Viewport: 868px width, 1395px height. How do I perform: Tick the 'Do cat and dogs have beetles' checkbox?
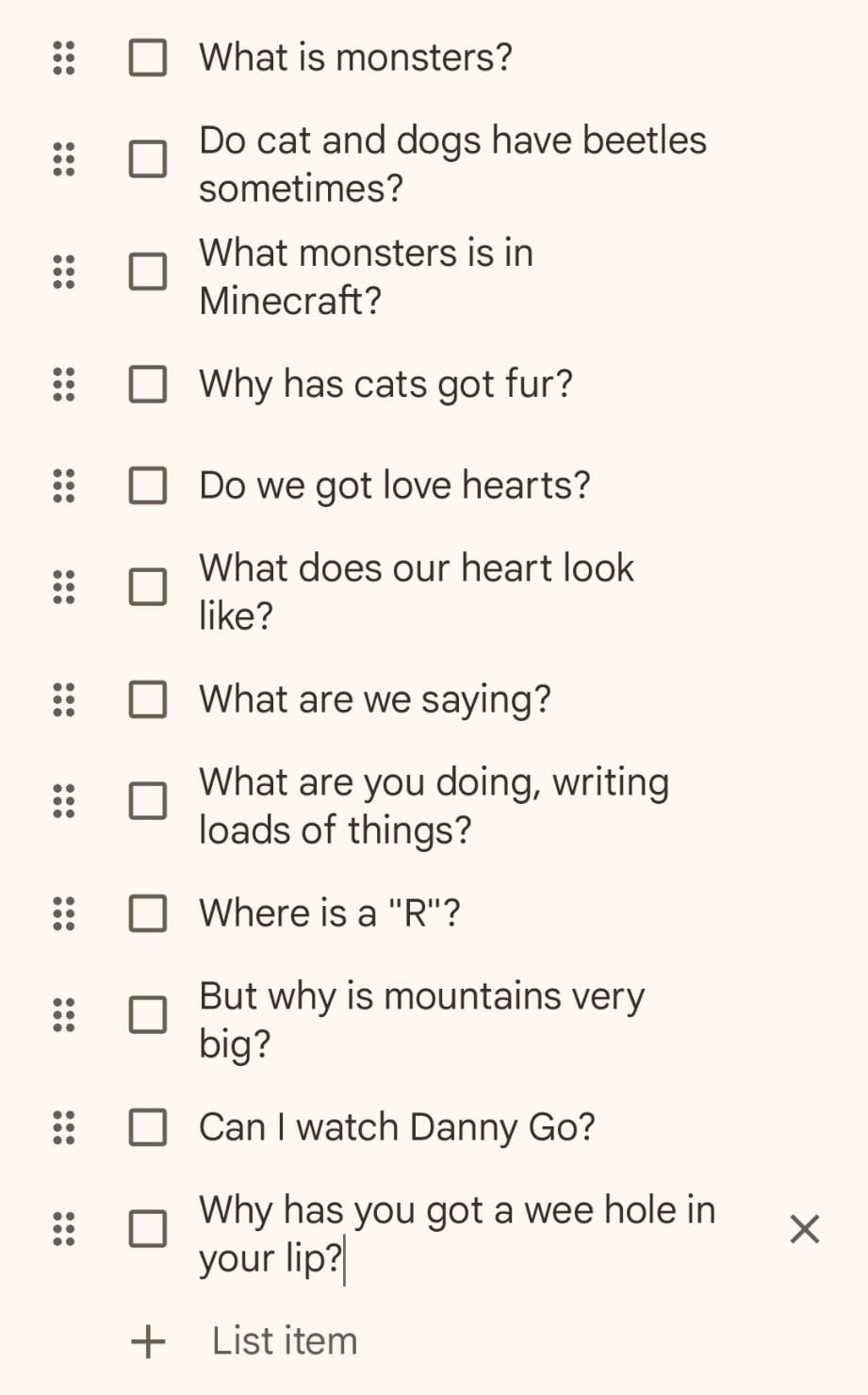pyautogui.click(x=148, y=159)
